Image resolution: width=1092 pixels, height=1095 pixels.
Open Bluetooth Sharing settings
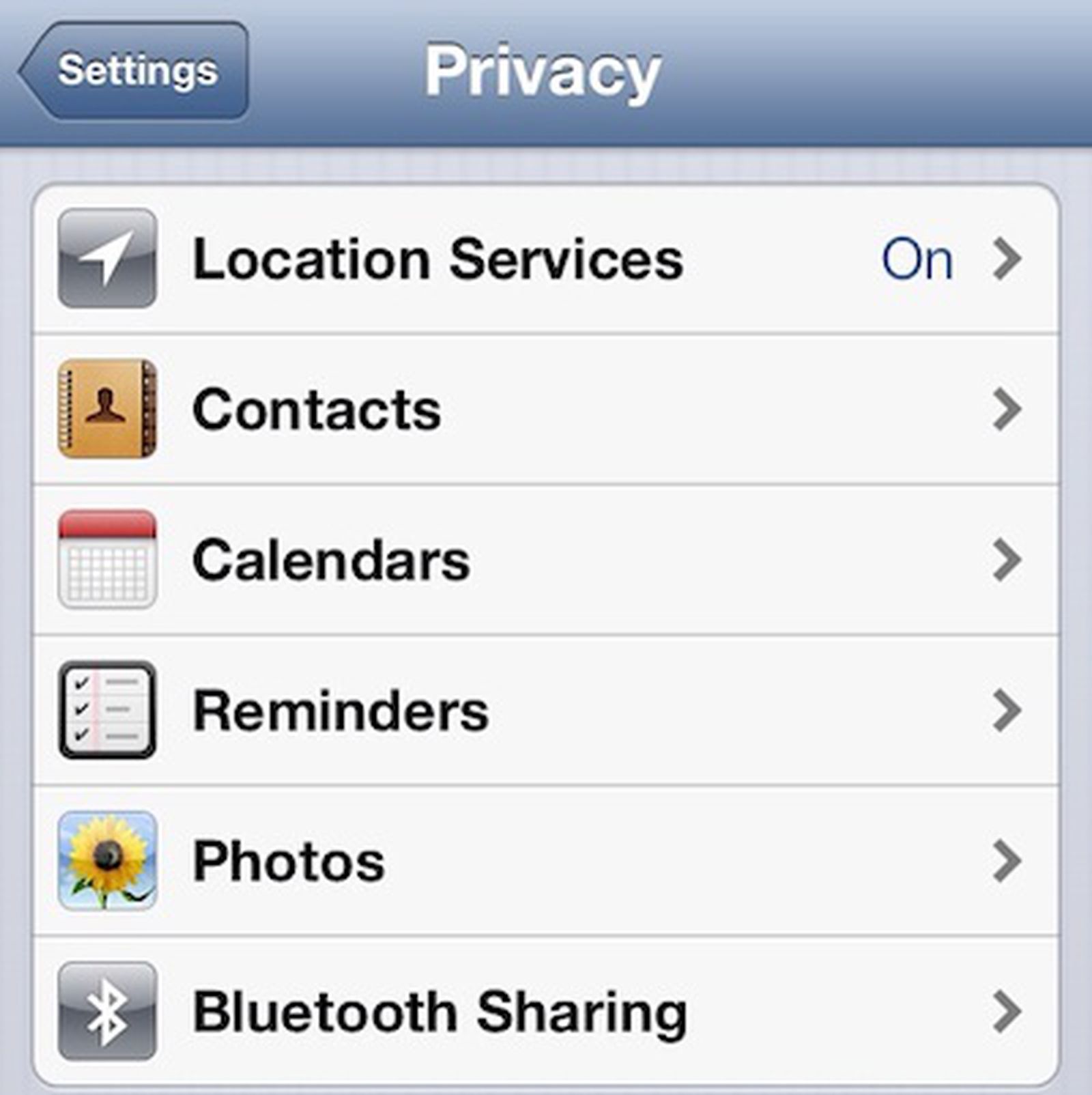(x=545, y=1012)
